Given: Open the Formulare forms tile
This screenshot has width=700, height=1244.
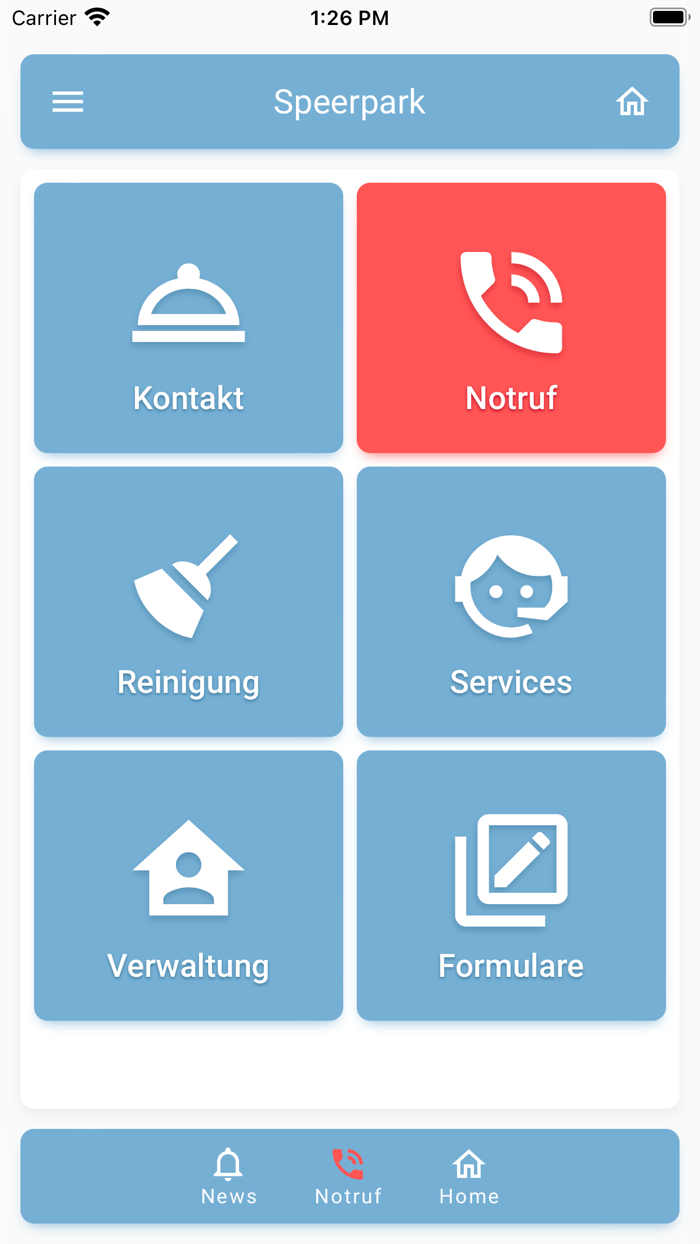Looking at the screenshot, I should [x=511, y=886].
